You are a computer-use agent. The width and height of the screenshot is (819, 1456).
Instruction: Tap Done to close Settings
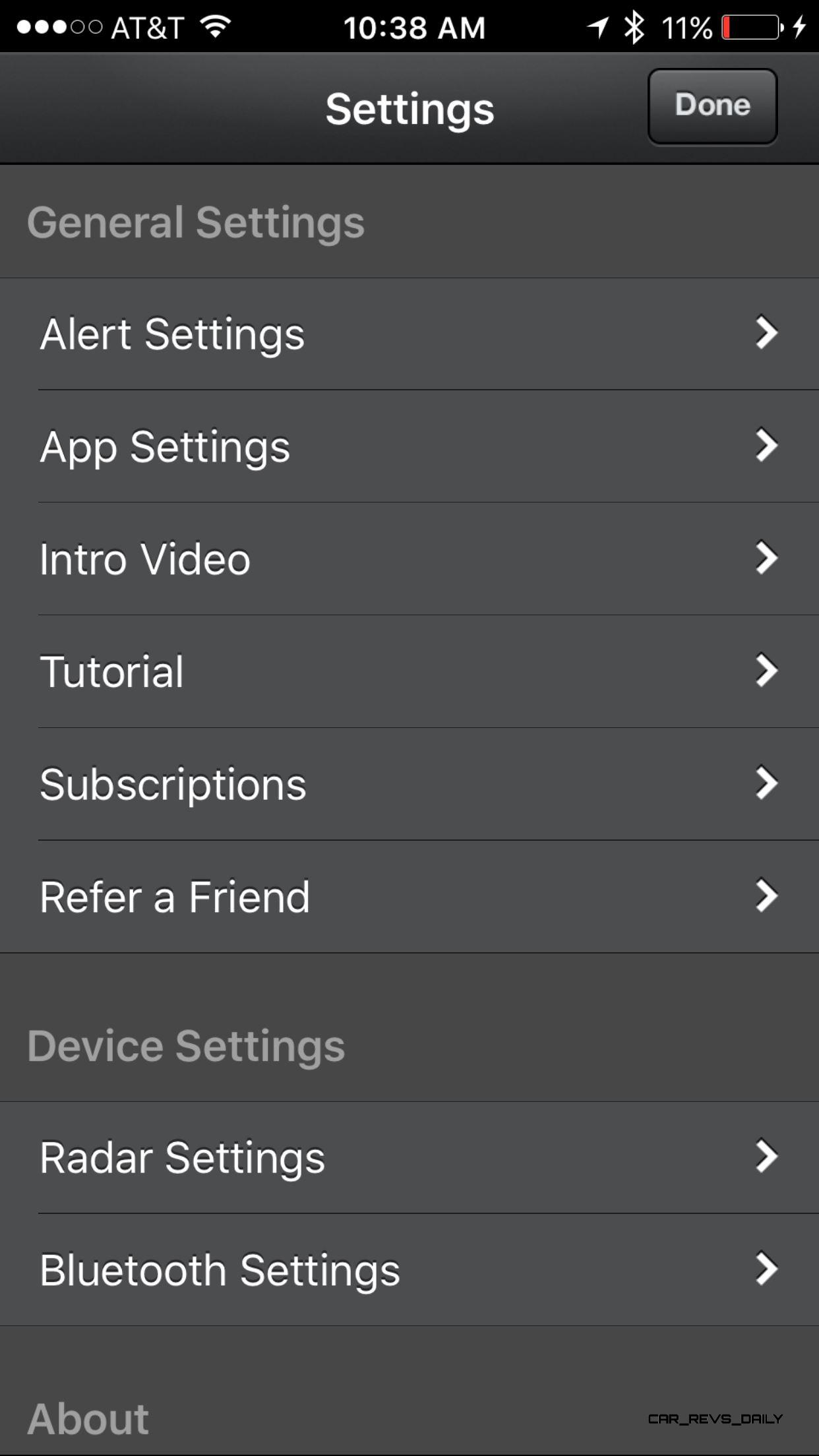(712, 106)
